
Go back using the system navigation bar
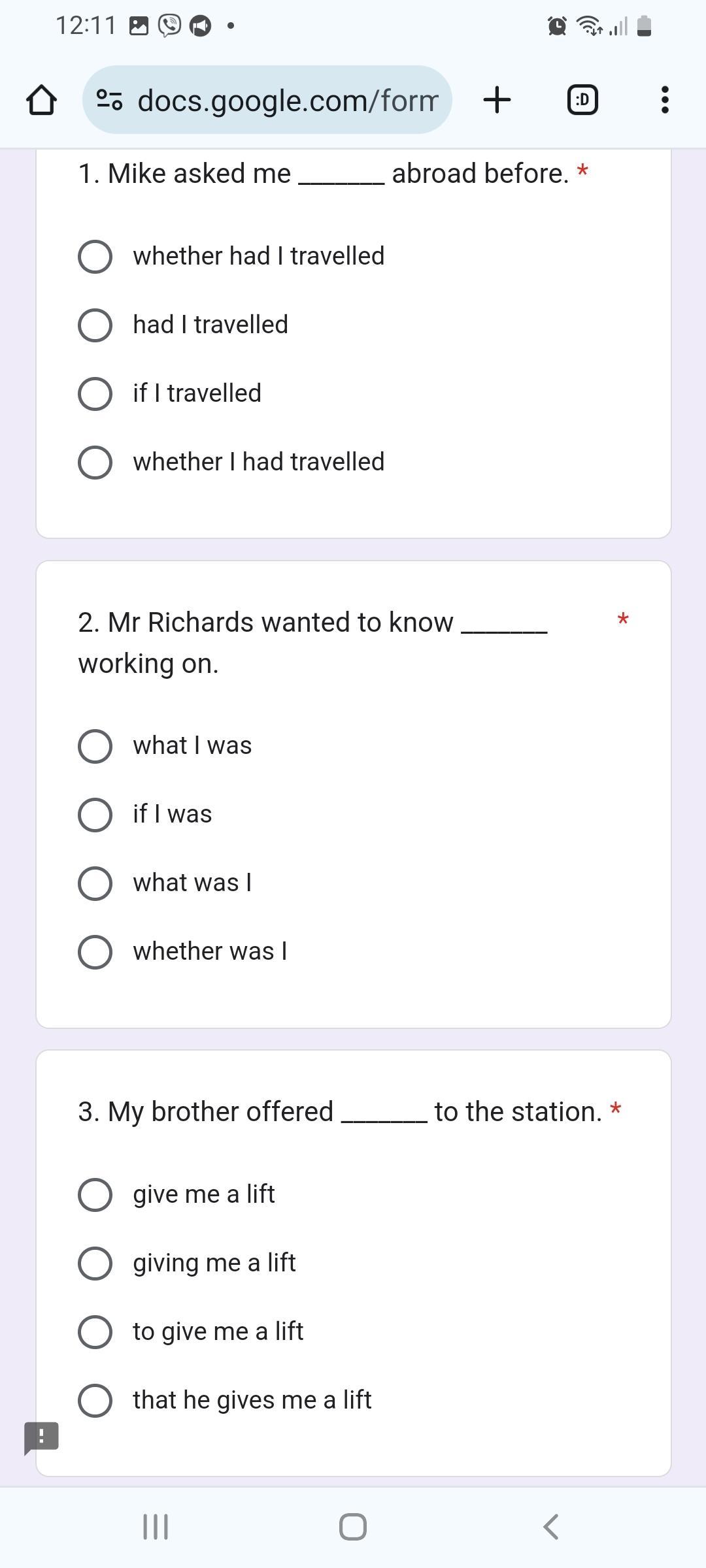click(x=551, y=1527)
